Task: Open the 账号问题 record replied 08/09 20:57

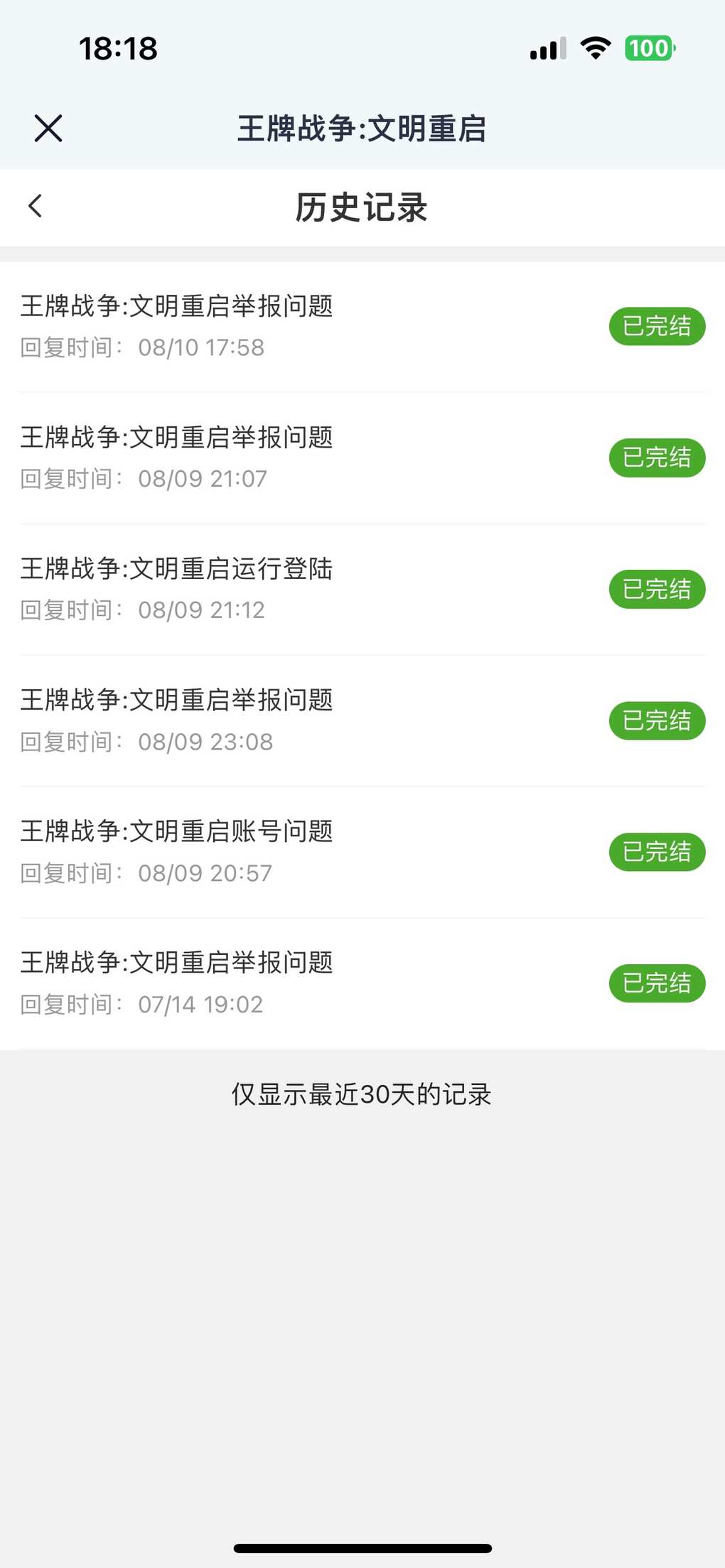Action: coord(362,852)
